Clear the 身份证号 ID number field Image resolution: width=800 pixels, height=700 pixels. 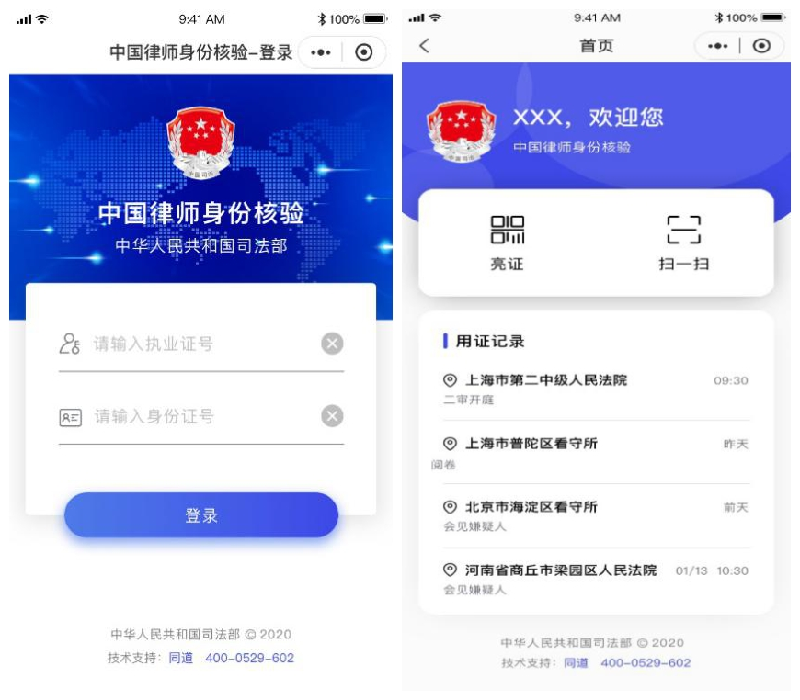click(x=332, y=416)
